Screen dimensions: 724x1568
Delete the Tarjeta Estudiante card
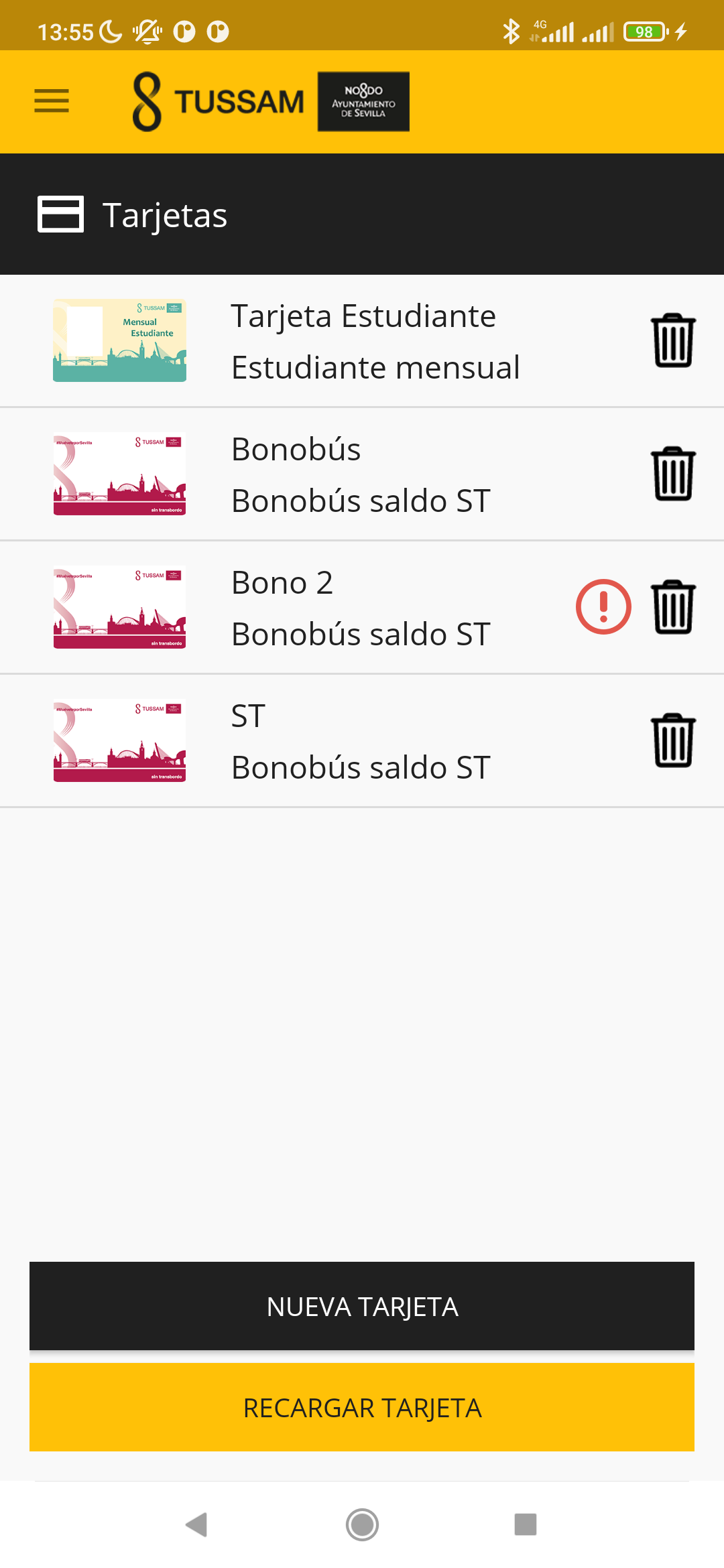673,340
